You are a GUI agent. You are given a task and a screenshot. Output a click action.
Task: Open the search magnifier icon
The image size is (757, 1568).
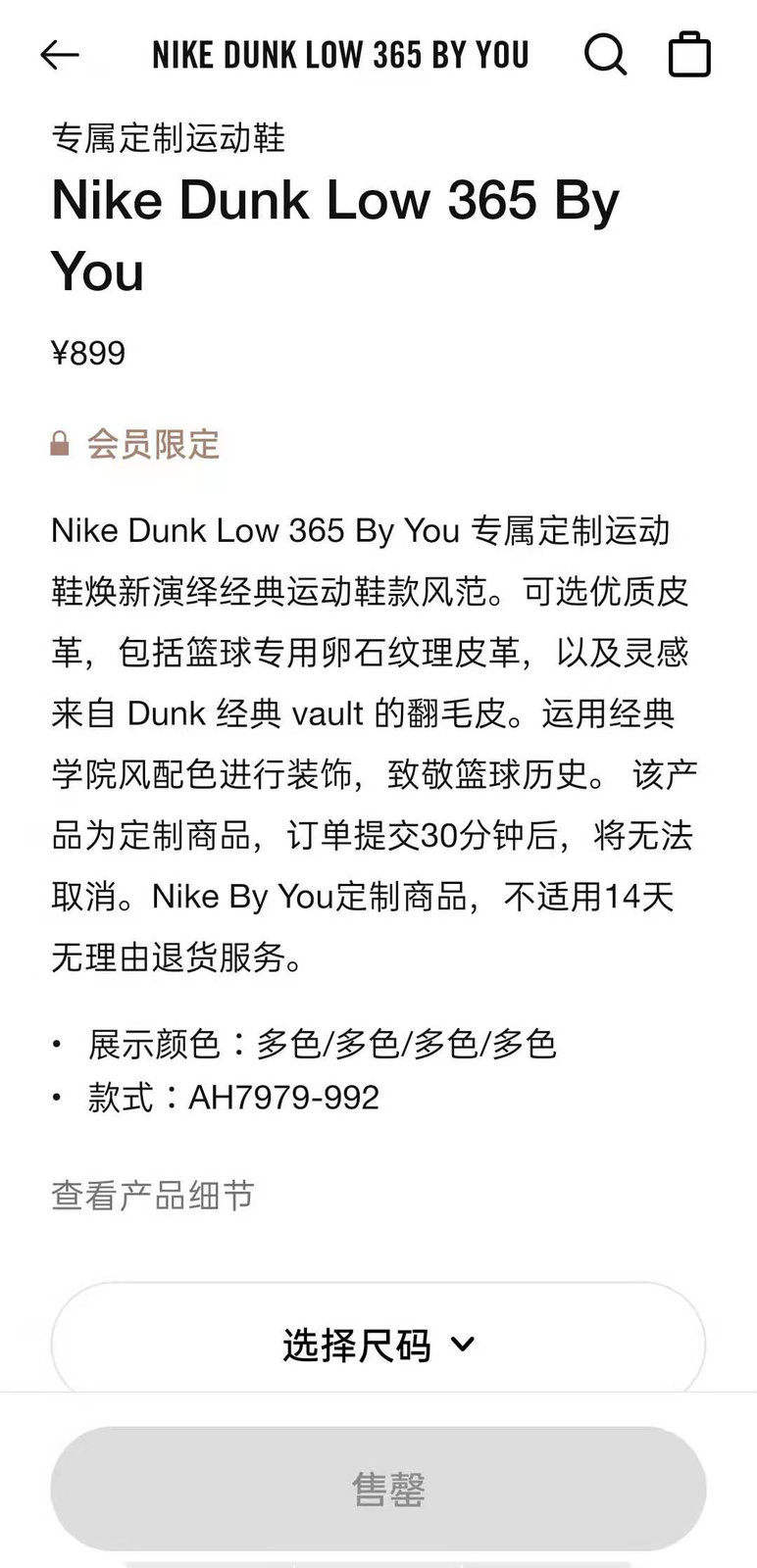605,55
